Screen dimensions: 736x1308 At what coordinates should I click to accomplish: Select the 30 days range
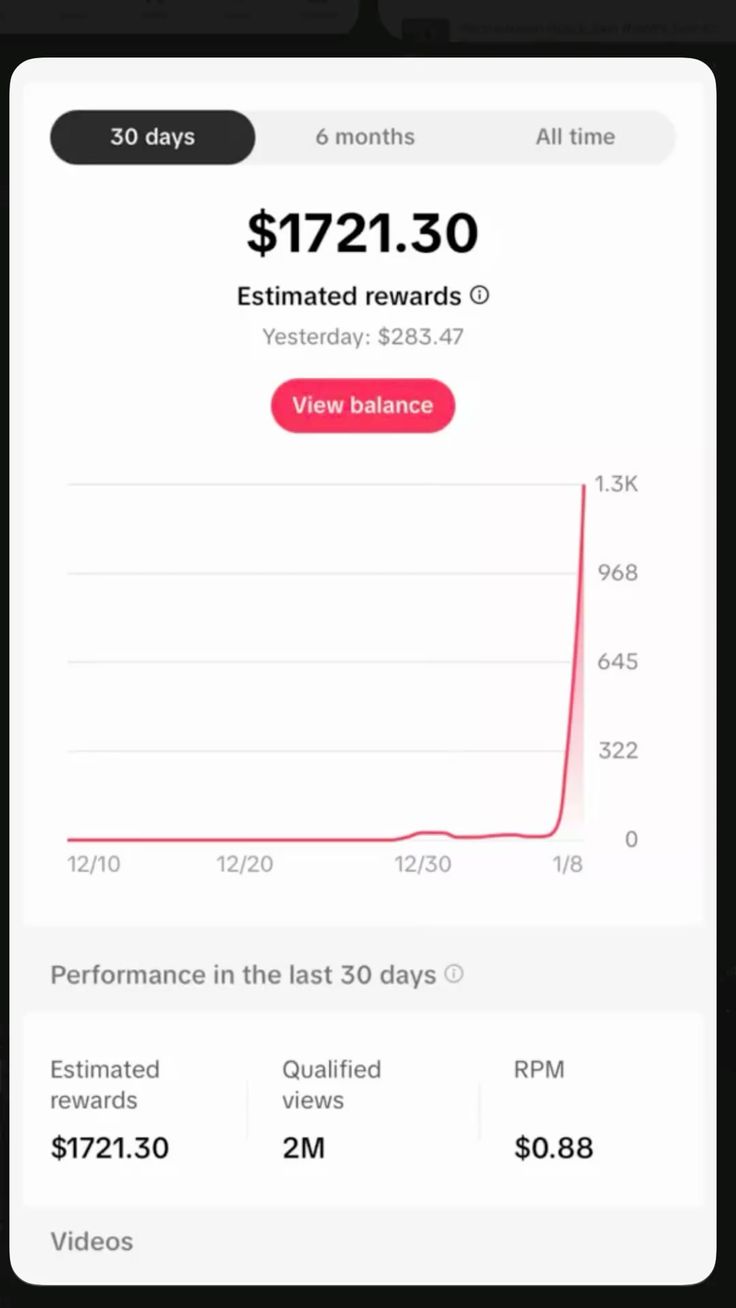point(153,137)
